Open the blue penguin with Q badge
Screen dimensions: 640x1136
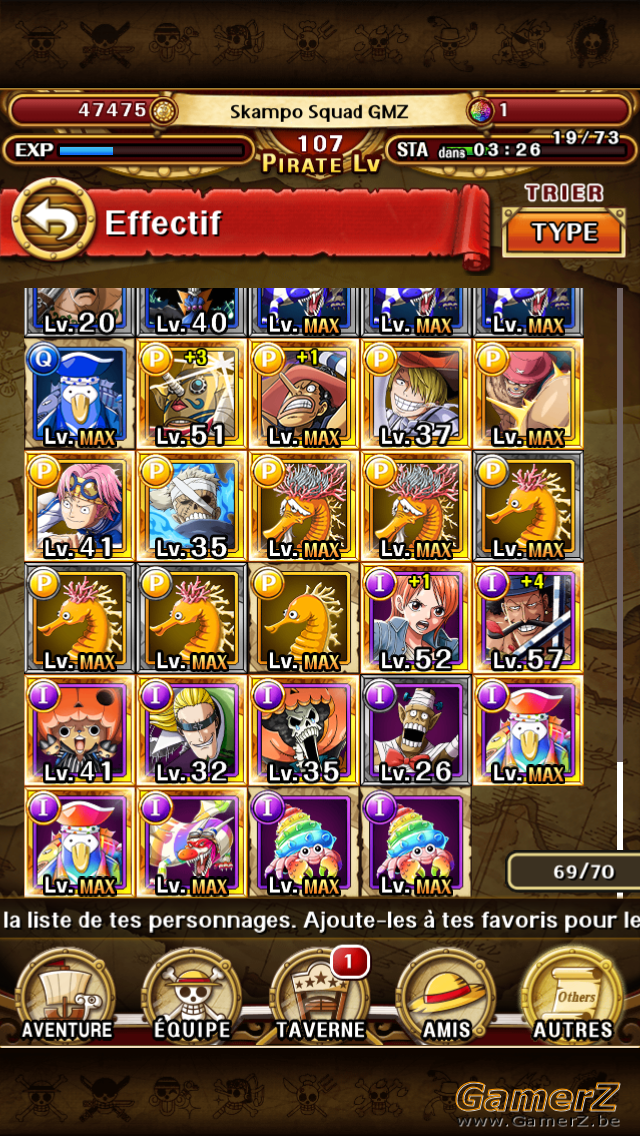(x=80, y=394)
